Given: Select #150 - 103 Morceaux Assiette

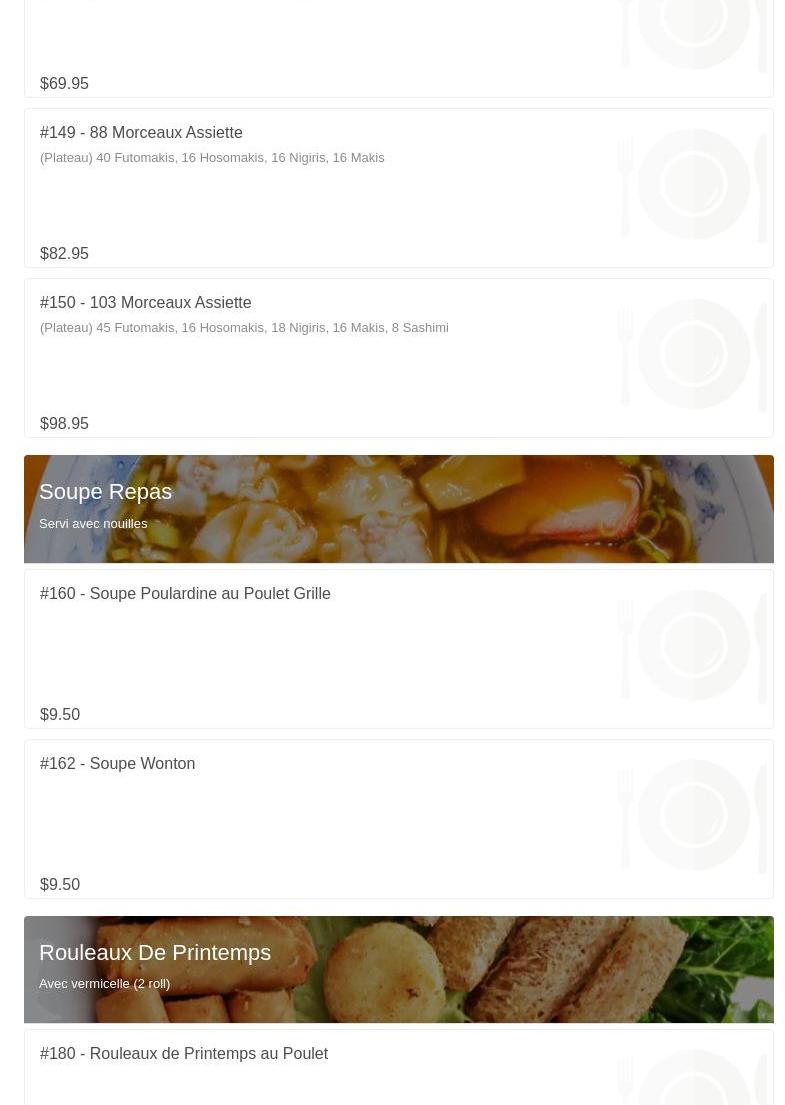Looking at the screenshot, I should (145, 303).
